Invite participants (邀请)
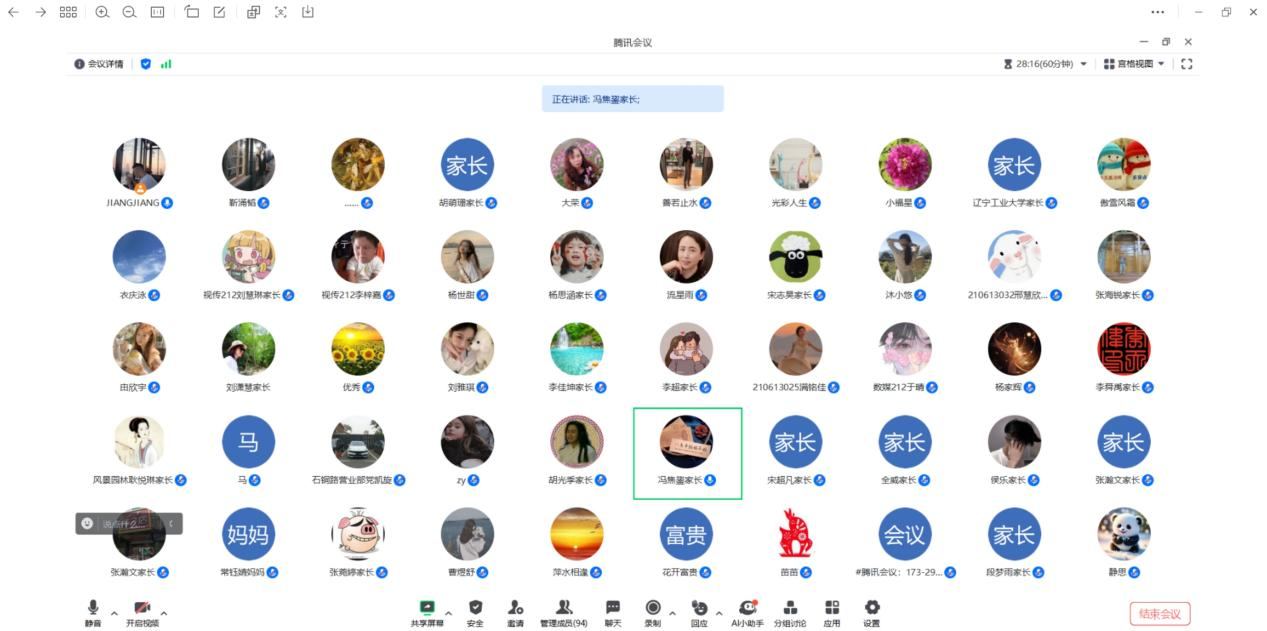This screenshot has width=1267, height=631. coord(515,612)
